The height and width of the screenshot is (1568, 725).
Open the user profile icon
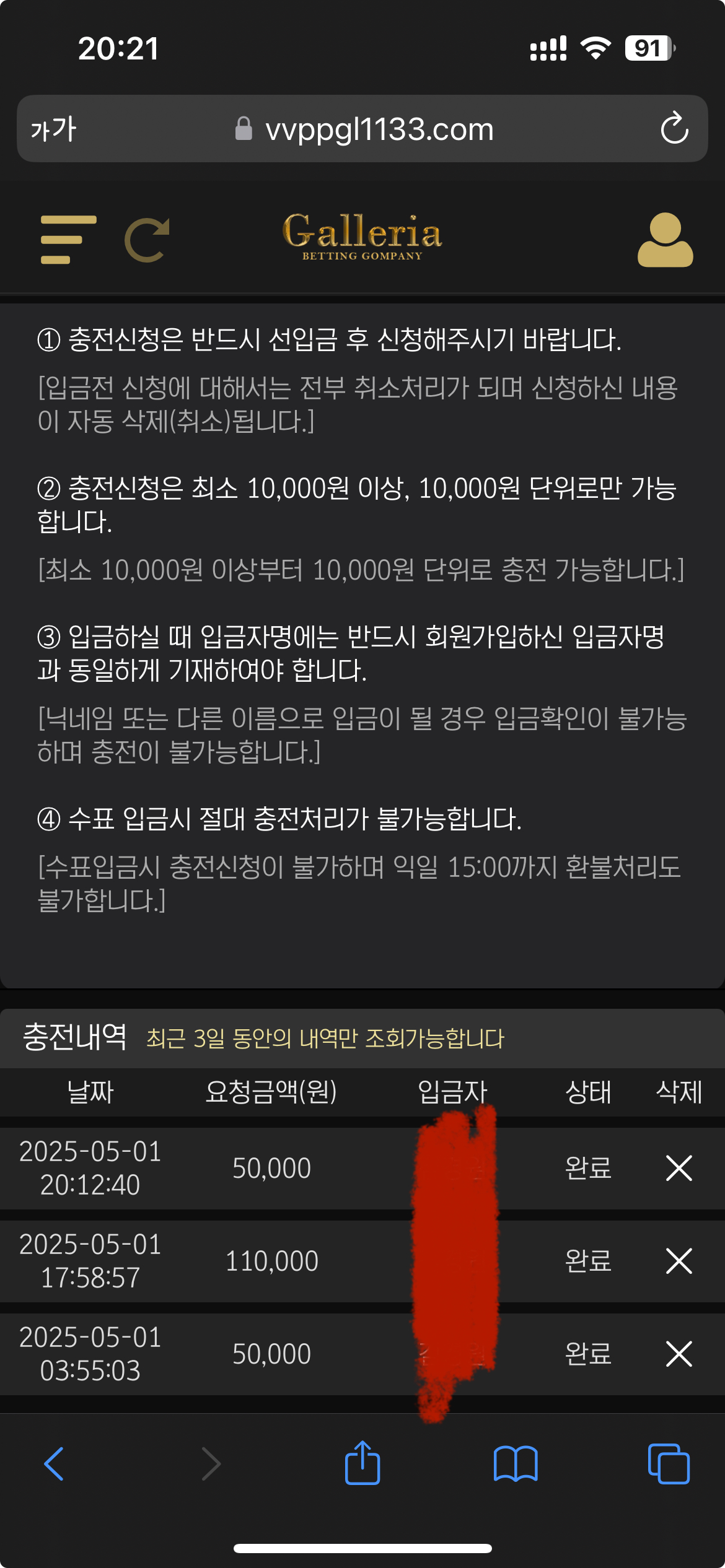pyautogui.click(x=665, y=240)
